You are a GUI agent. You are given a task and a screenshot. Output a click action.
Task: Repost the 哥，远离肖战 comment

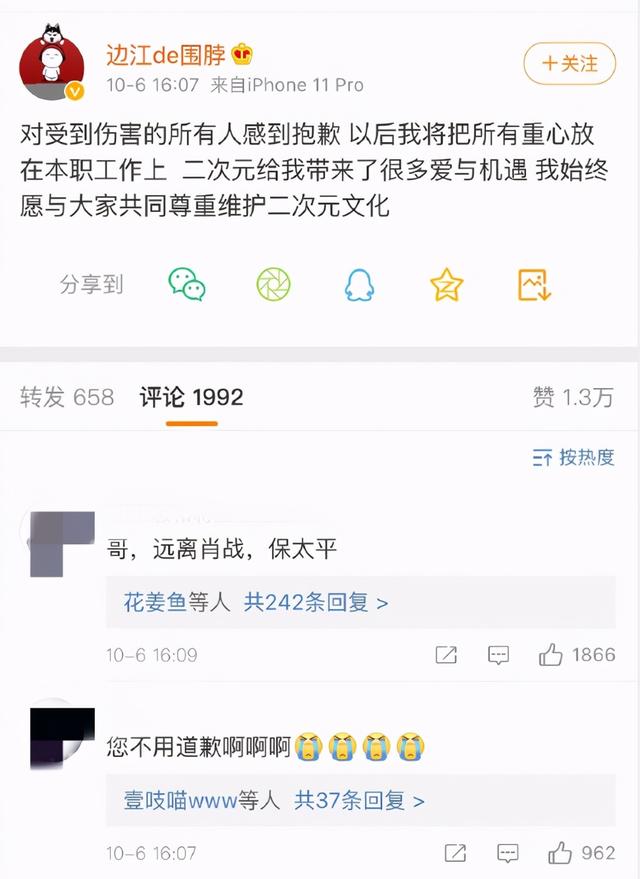[446, 655]
